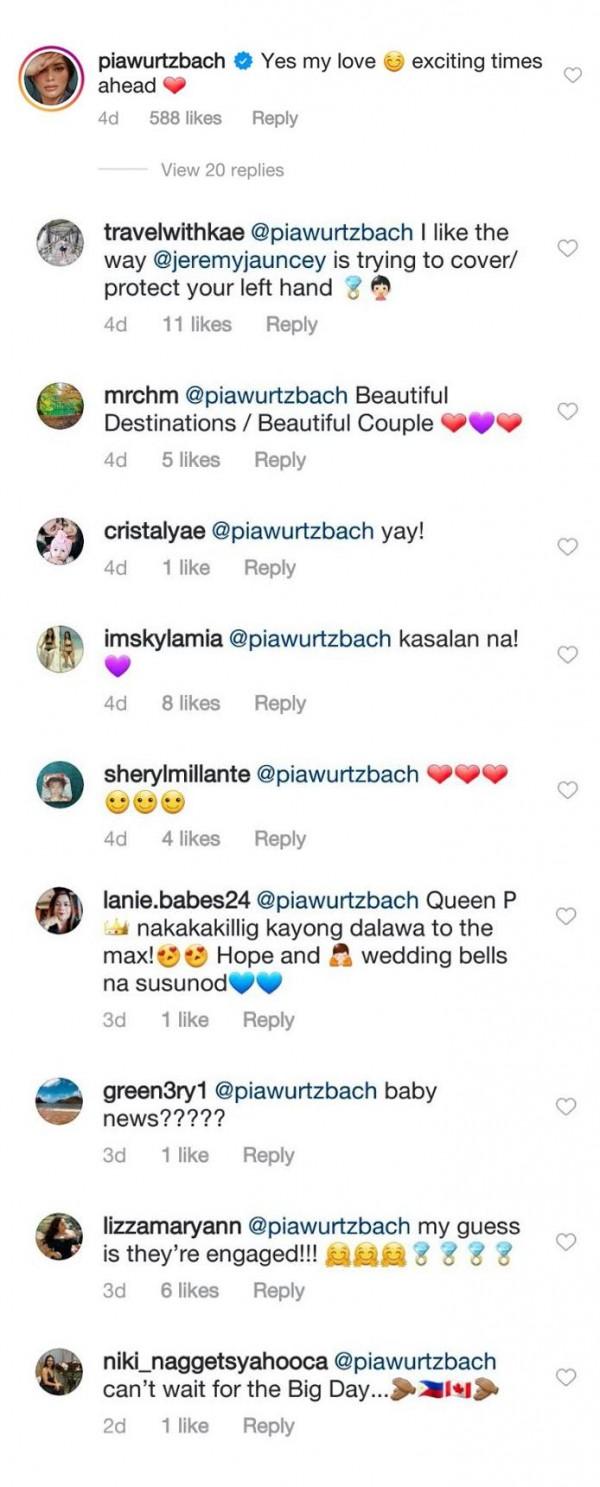Image resolution: width=600 pixels, height=1487 pixels.
Task: Reply to imskylamia's kasalan na comment
Action: pos(279,703)
